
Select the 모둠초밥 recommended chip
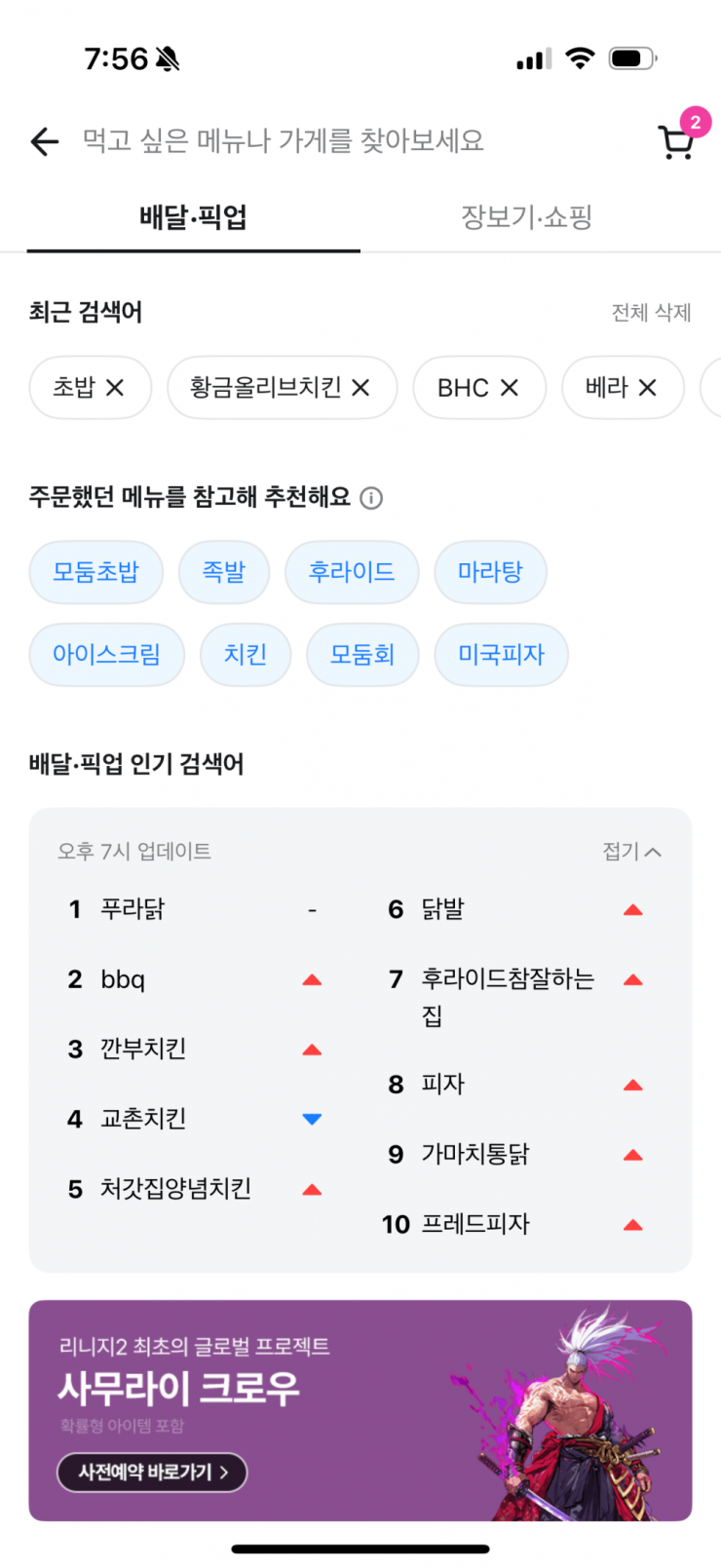(x=95, y=572)
